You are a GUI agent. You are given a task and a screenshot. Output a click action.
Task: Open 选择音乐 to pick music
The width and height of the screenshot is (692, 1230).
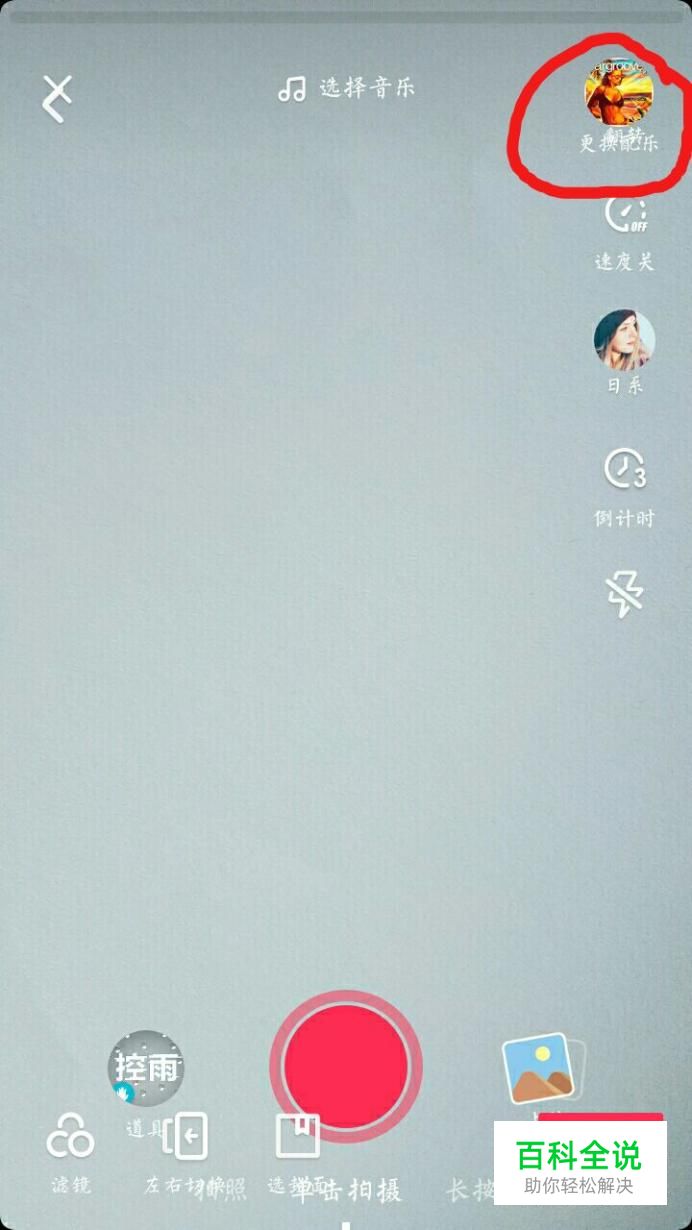[x=346, y=89]
